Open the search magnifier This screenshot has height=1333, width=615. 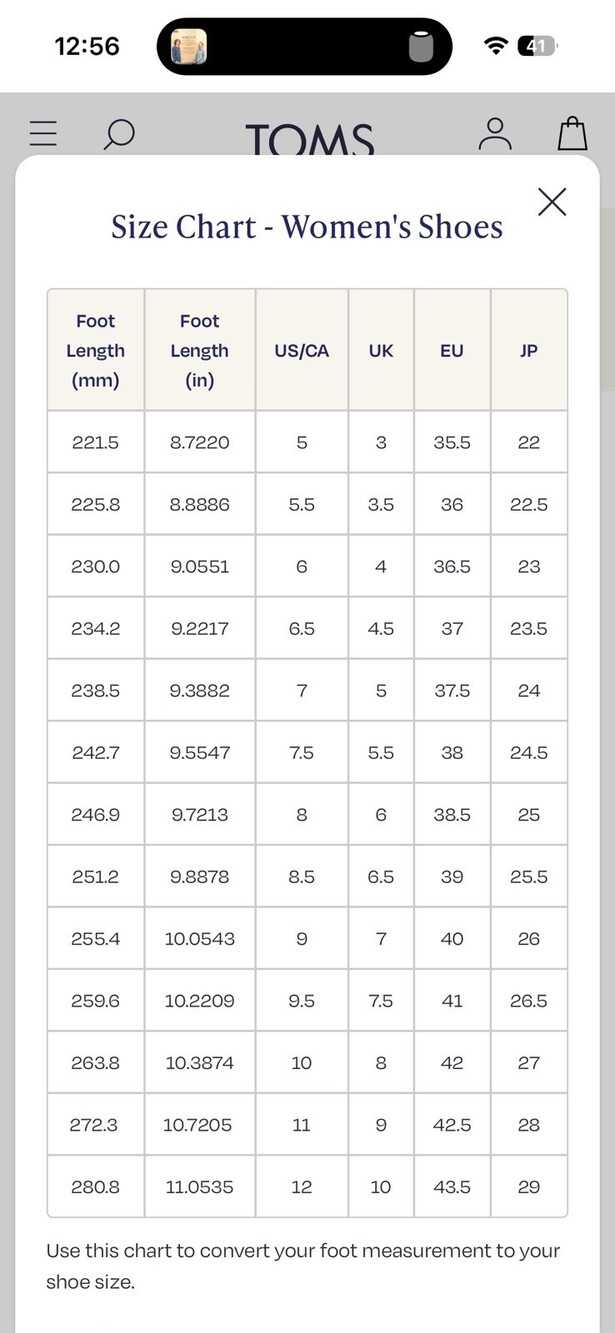pos(119,134)
